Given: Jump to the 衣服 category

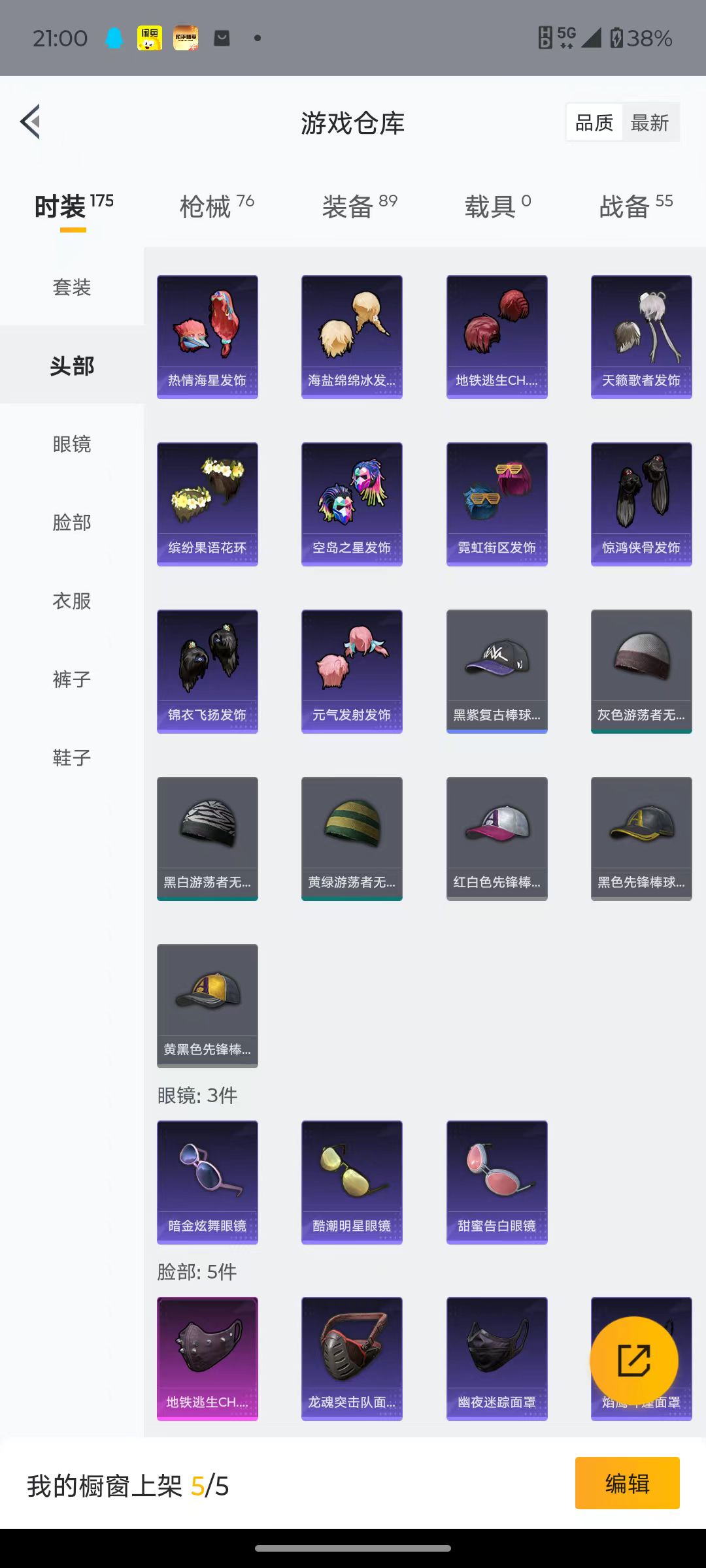Looking at the screenshot, I should point(72,600).
